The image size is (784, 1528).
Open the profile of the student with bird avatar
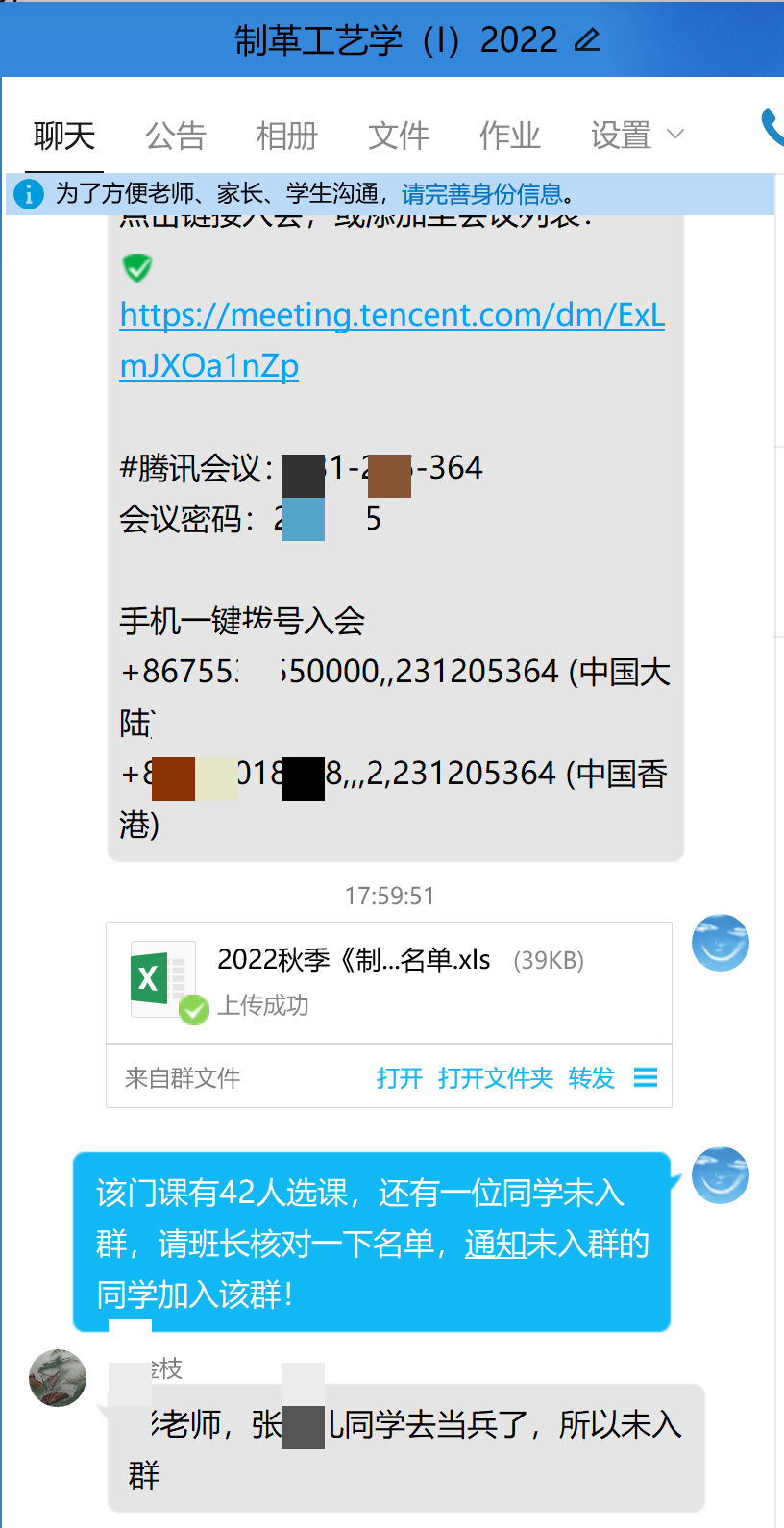58,1377
